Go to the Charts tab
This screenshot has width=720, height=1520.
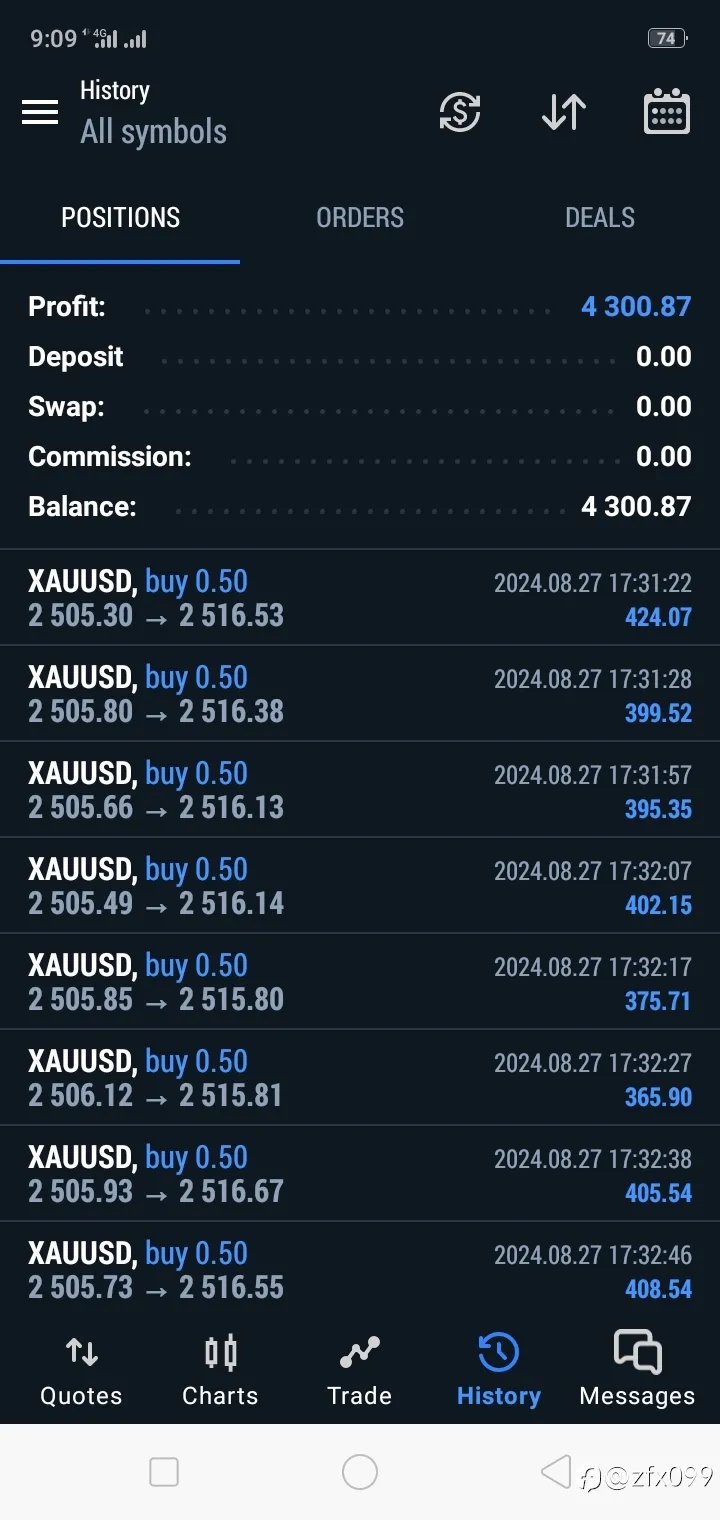tap(220, 1371)
